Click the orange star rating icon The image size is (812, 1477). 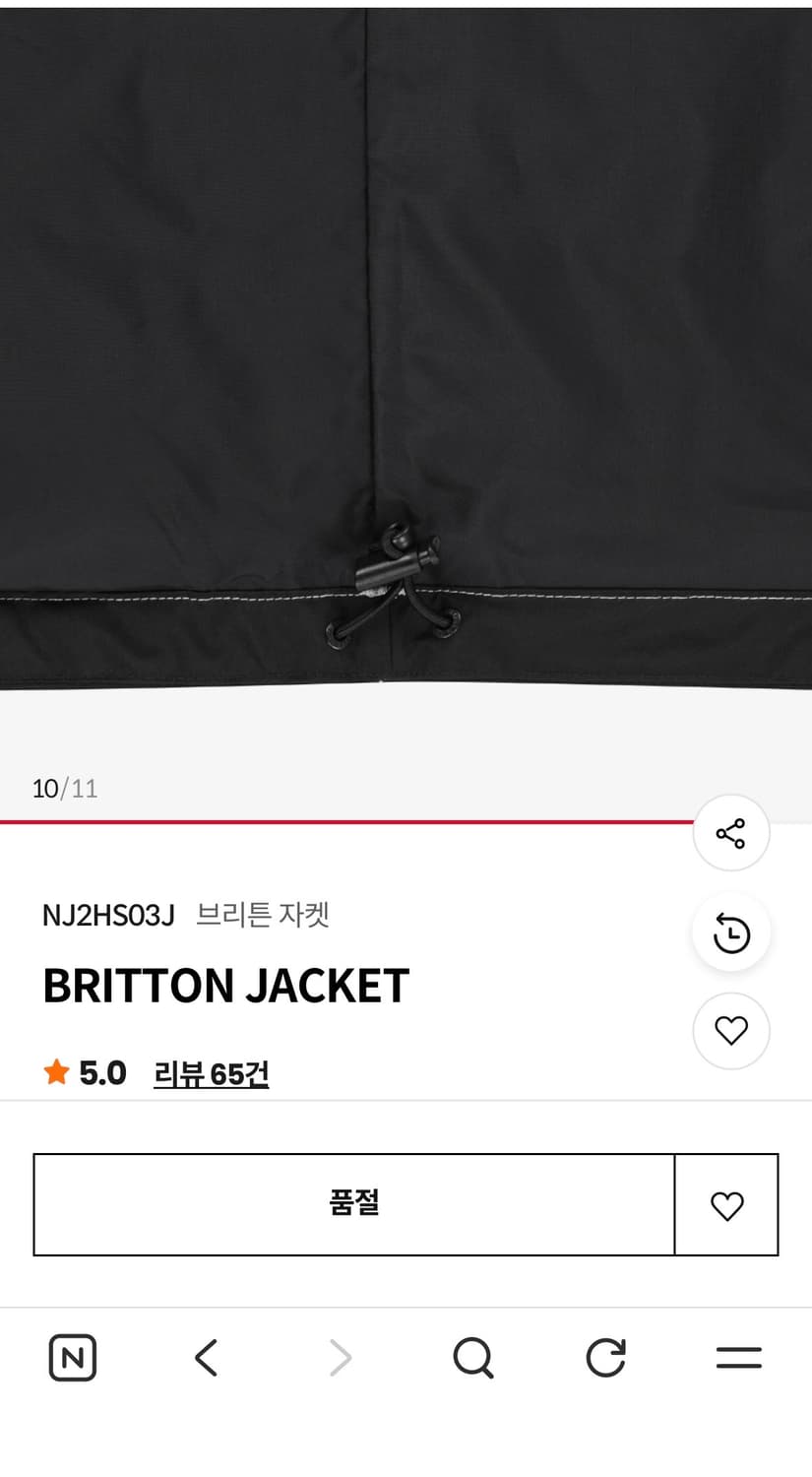(x=55, y=1072)
